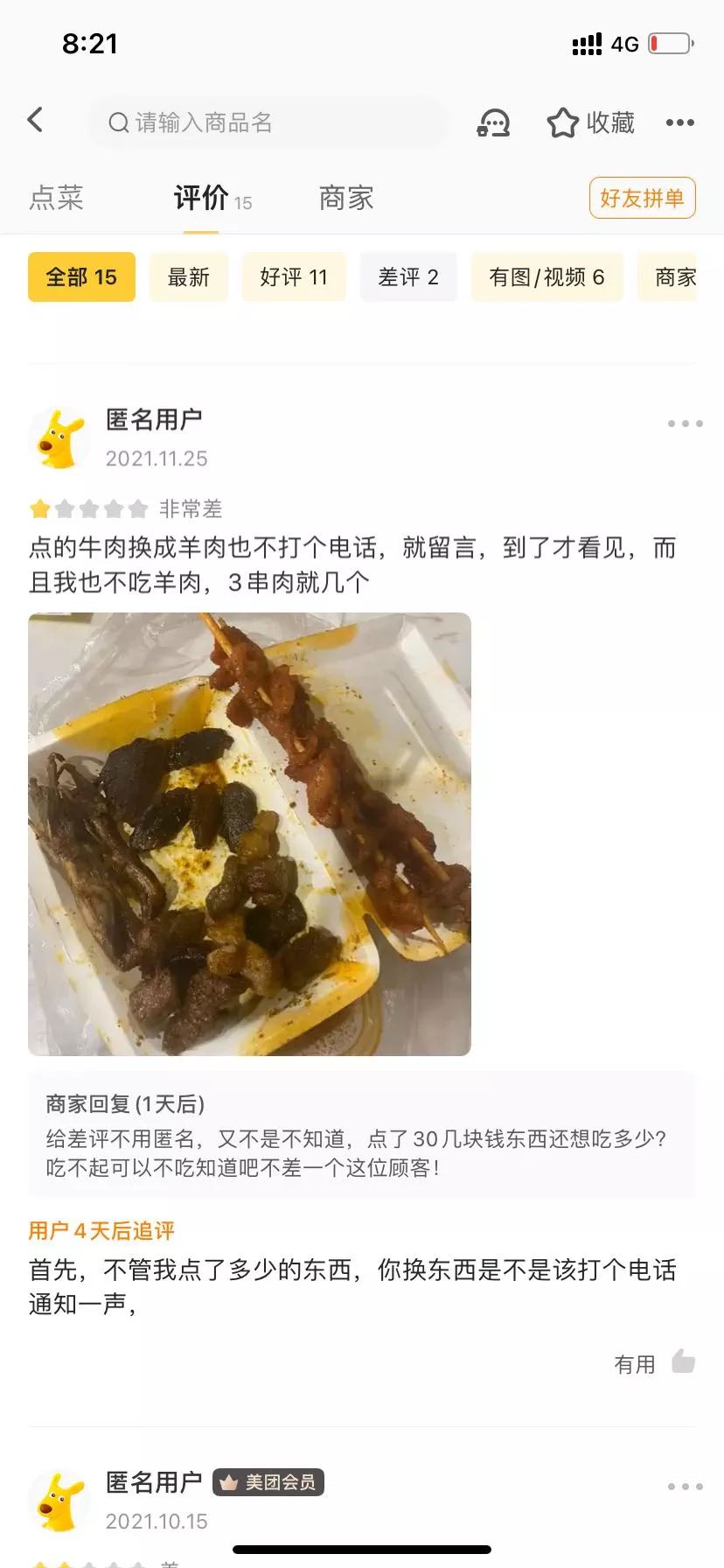Image resolution: width=724 pixels, height=1568 pixels.
Task: Select the 最新 filter chip
Action: click(189, 277)
